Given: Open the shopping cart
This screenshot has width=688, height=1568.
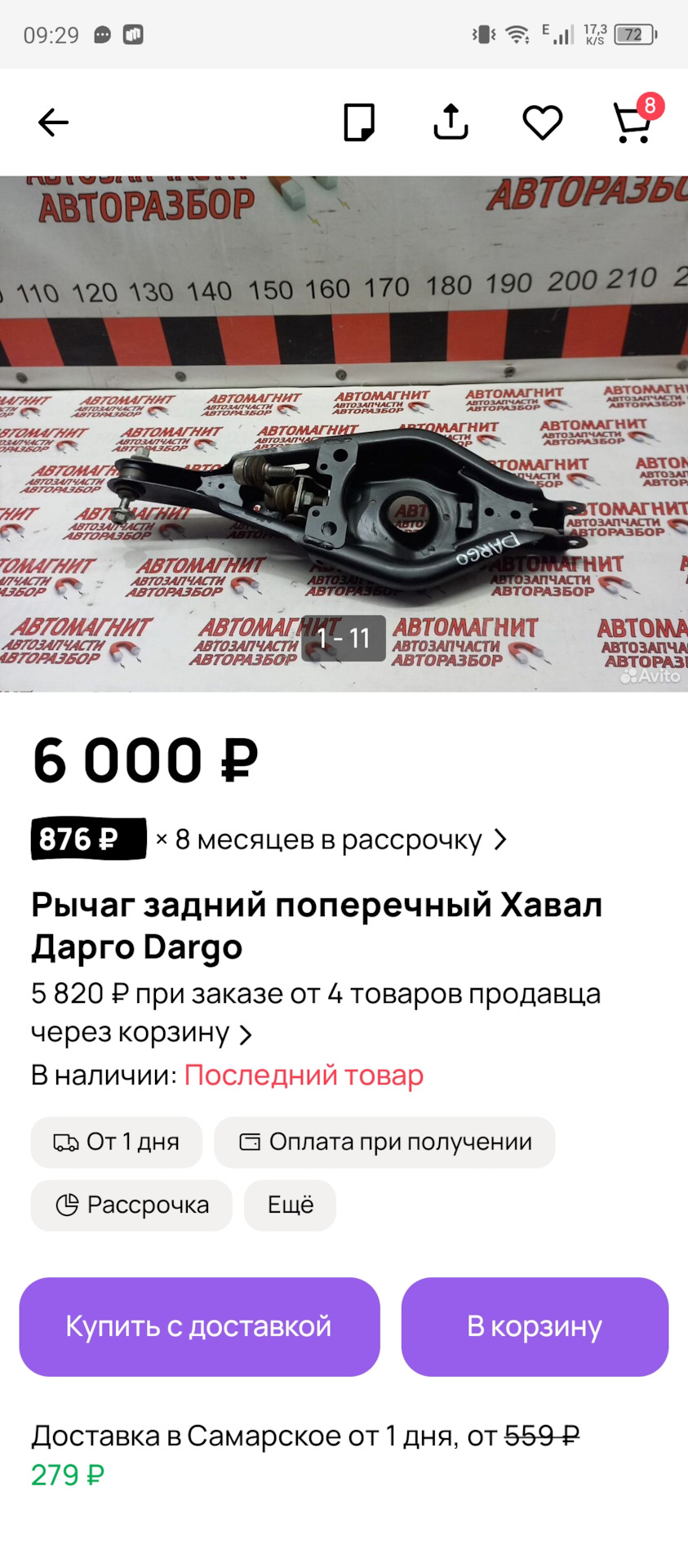Looking at the screenshot, I should tap(633, 122).
